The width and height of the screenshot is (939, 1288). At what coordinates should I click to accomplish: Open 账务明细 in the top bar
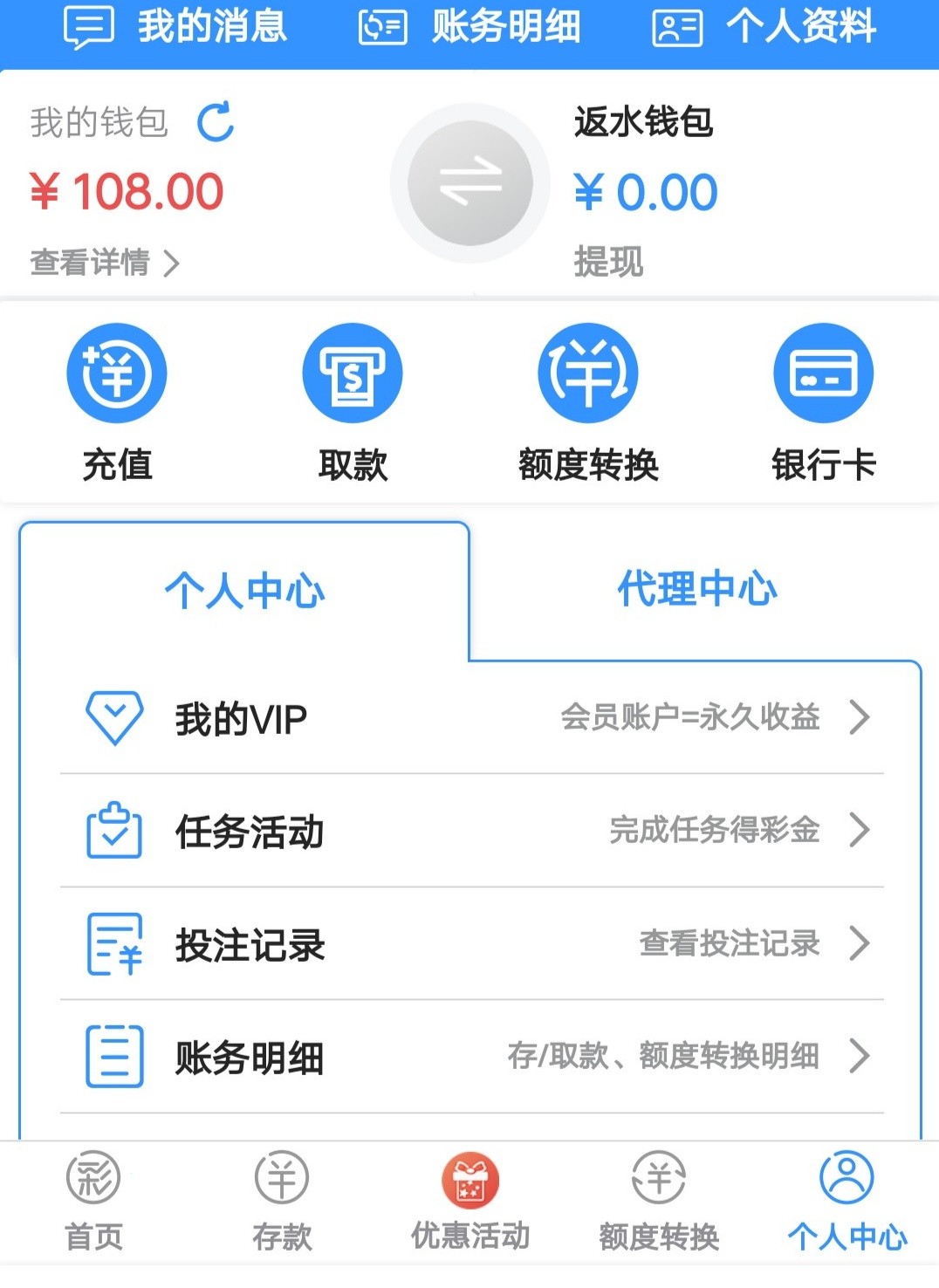click(470, 26)
